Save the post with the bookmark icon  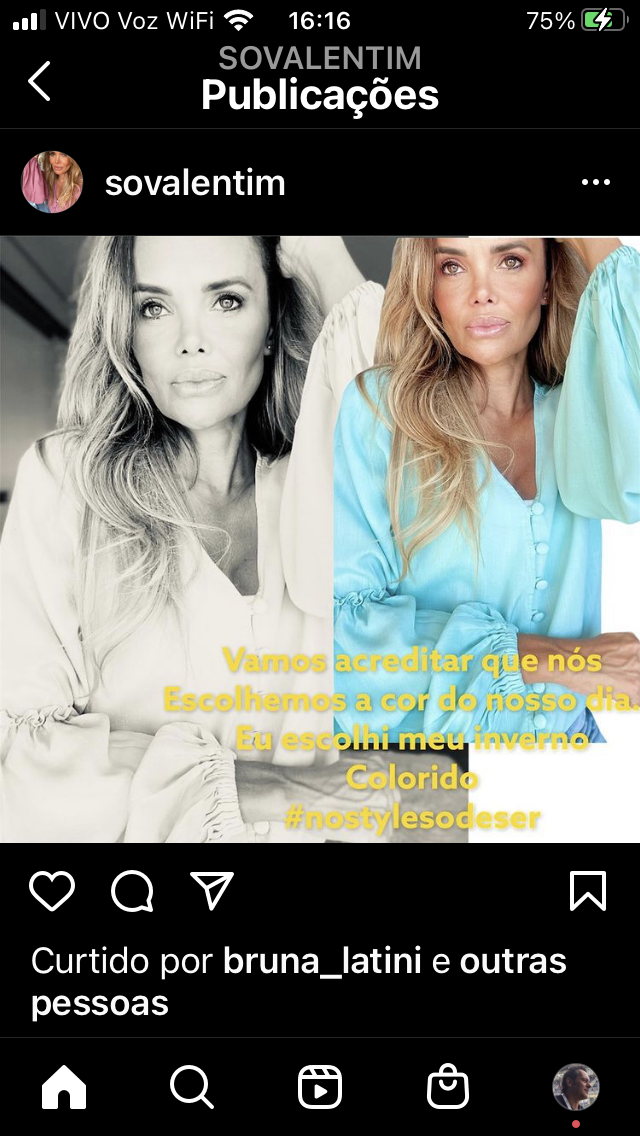(588, 890)
